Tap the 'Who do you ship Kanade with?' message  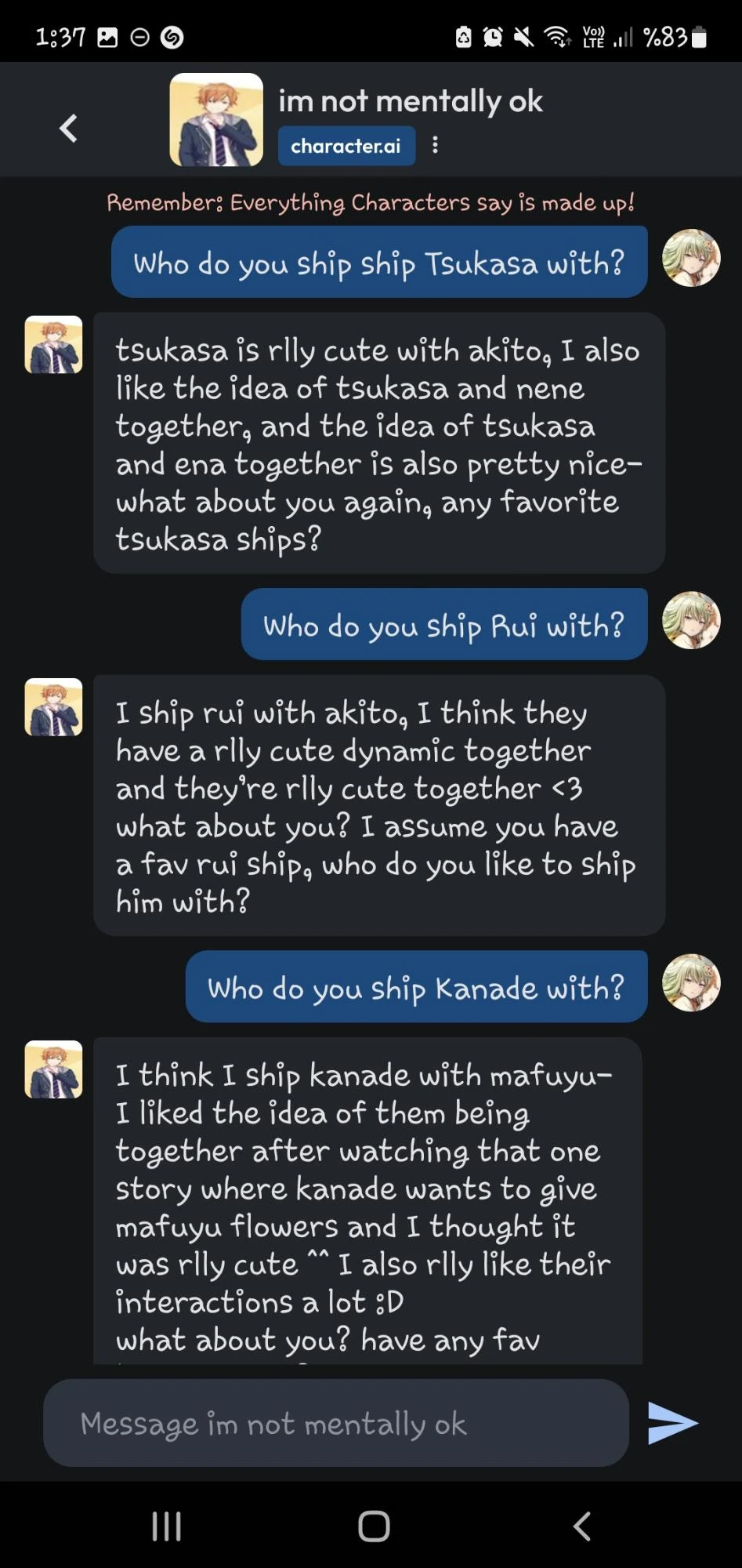[x=415, y=987]
